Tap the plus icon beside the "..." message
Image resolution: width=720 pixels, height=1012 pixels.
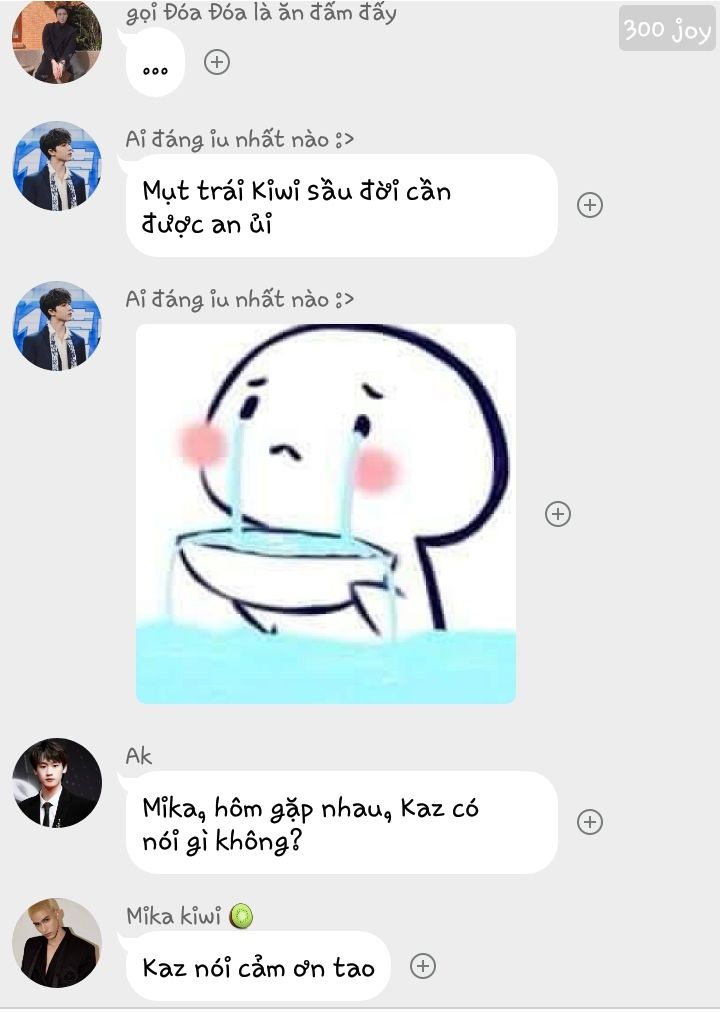[x=217, y=62]
